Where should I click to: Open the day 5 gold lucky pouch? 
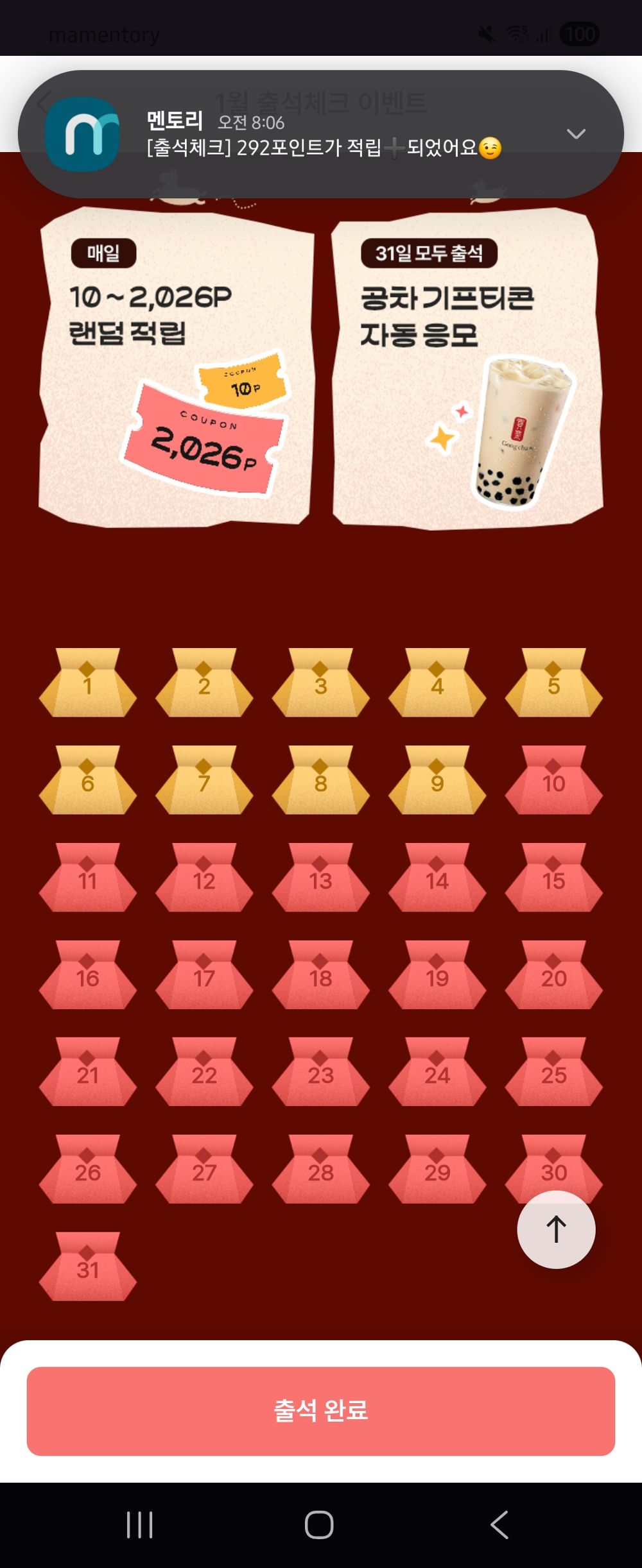[553, 684]
